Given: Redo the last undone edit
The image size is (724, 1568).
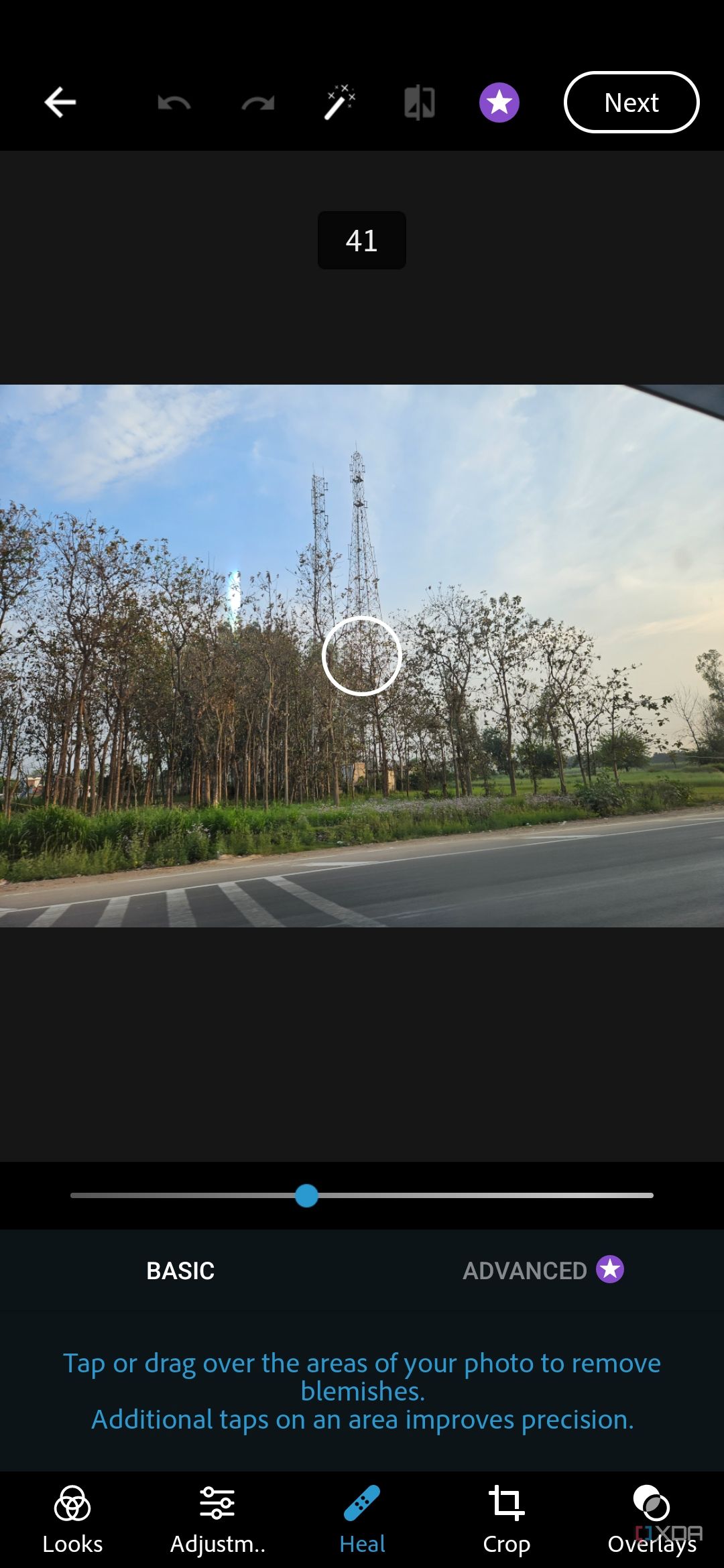Looking at the screenshot, I should (258, 103).
